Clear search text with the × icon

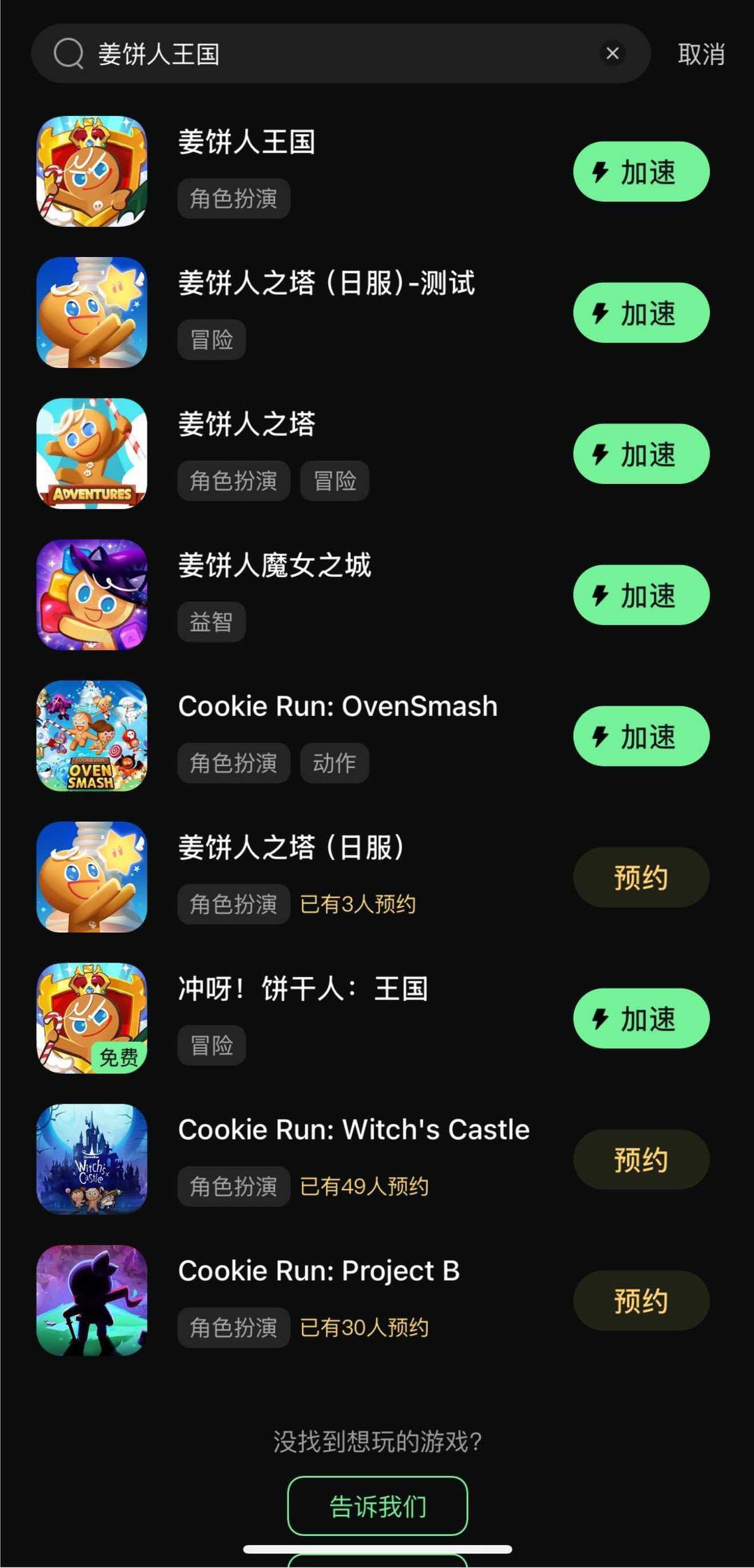pyautogui.click(x=612, y=53)
